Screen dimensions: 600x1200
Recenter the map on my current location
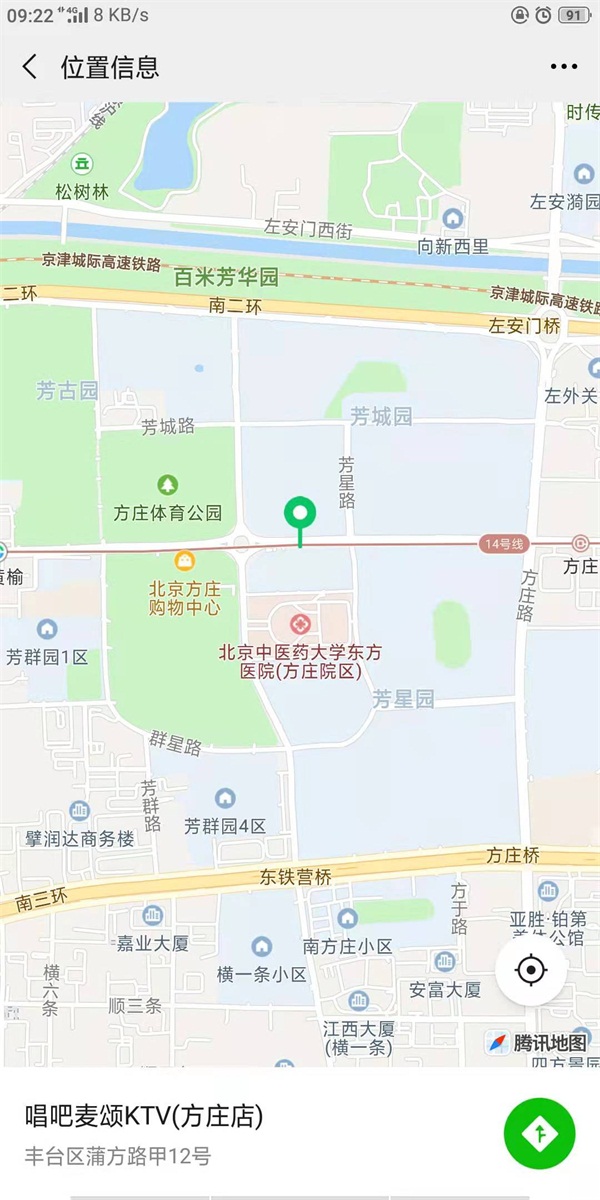click(531, 970)
